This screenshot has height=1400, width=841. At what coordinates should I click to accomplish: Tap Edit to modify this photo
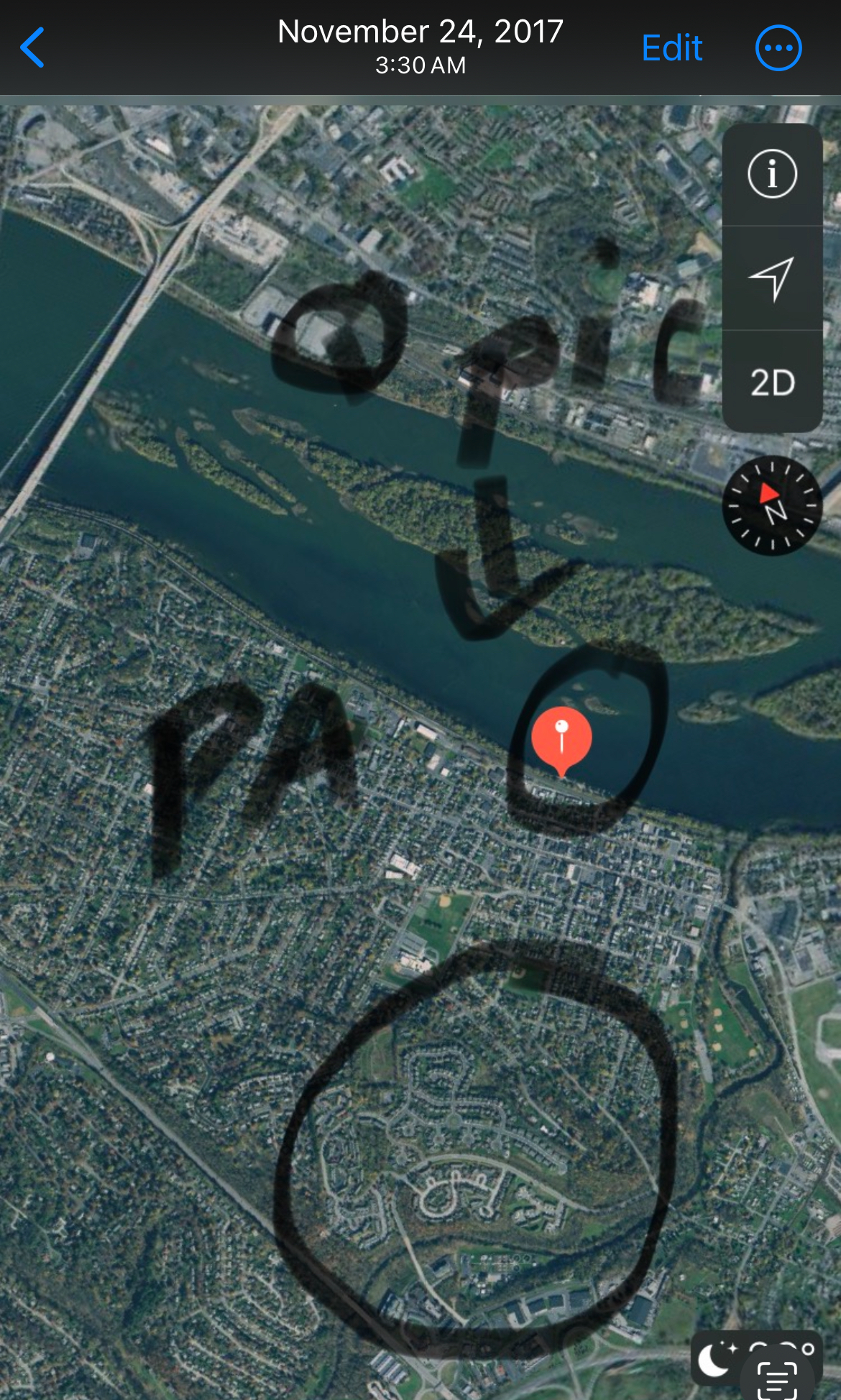click(x=671, y=48)
